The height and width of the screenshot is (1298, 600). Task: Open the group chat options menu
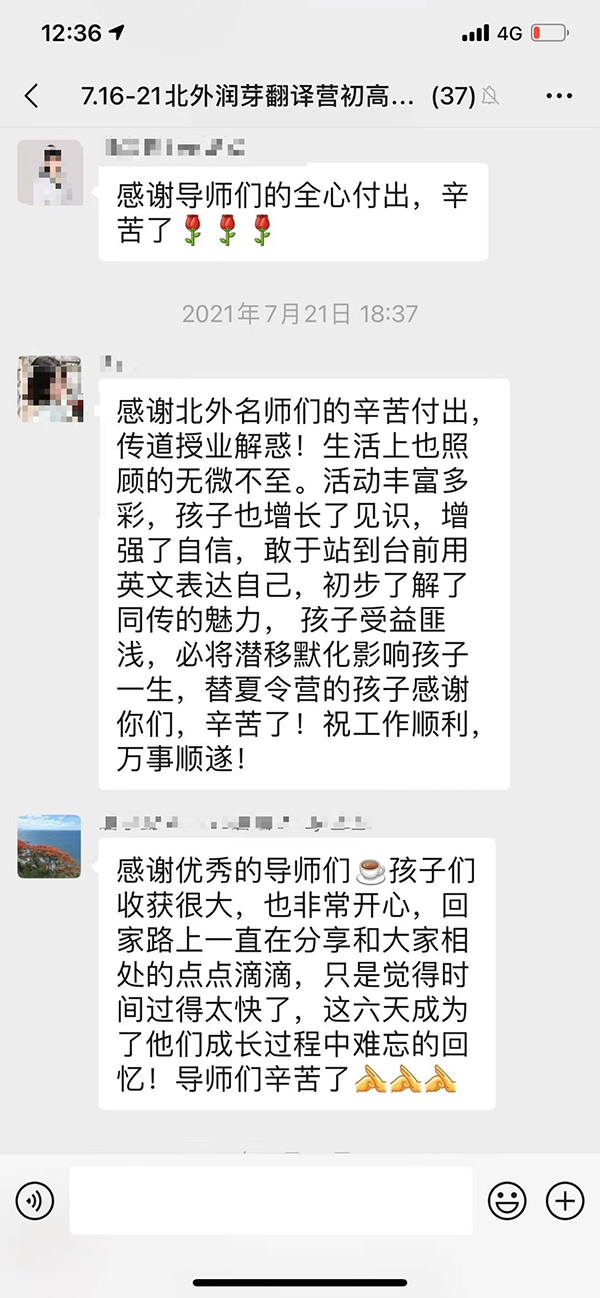[x=559, y=96]
